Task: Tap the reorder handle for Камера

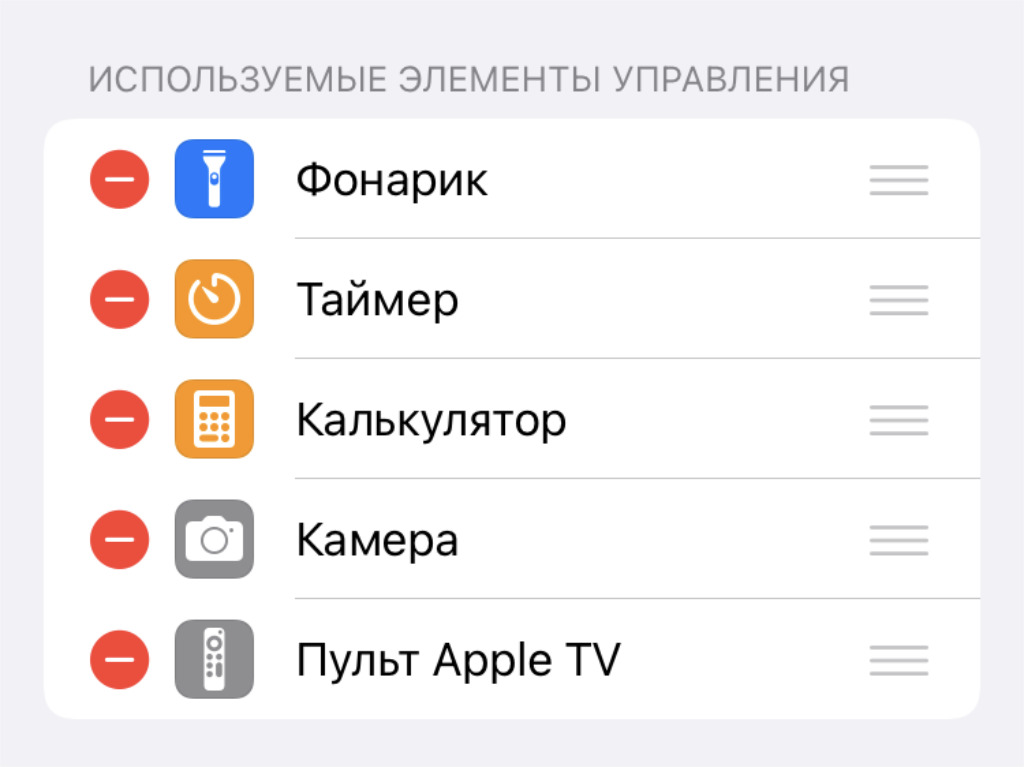Action: point(898,540)
